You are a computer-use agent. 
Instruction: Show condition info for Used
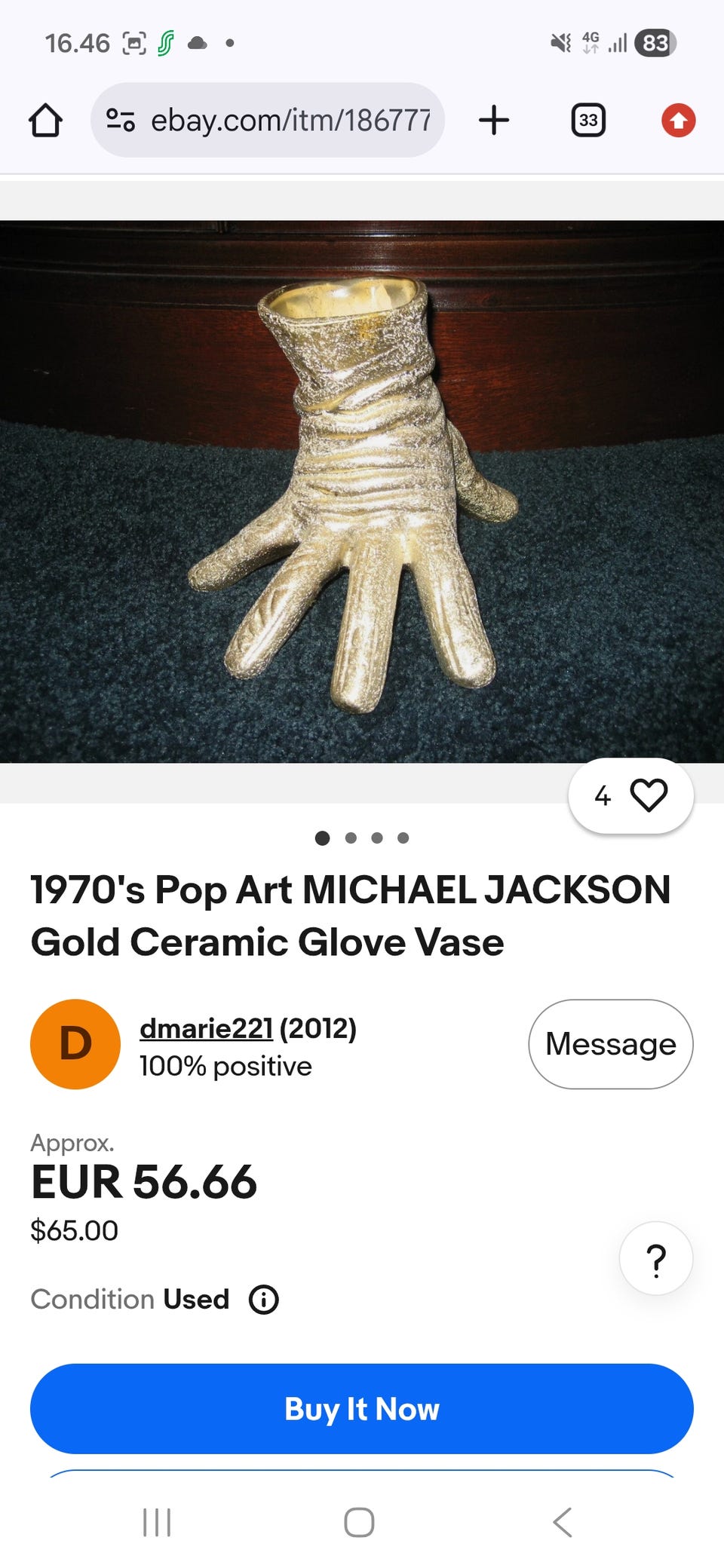(264, 1300)
